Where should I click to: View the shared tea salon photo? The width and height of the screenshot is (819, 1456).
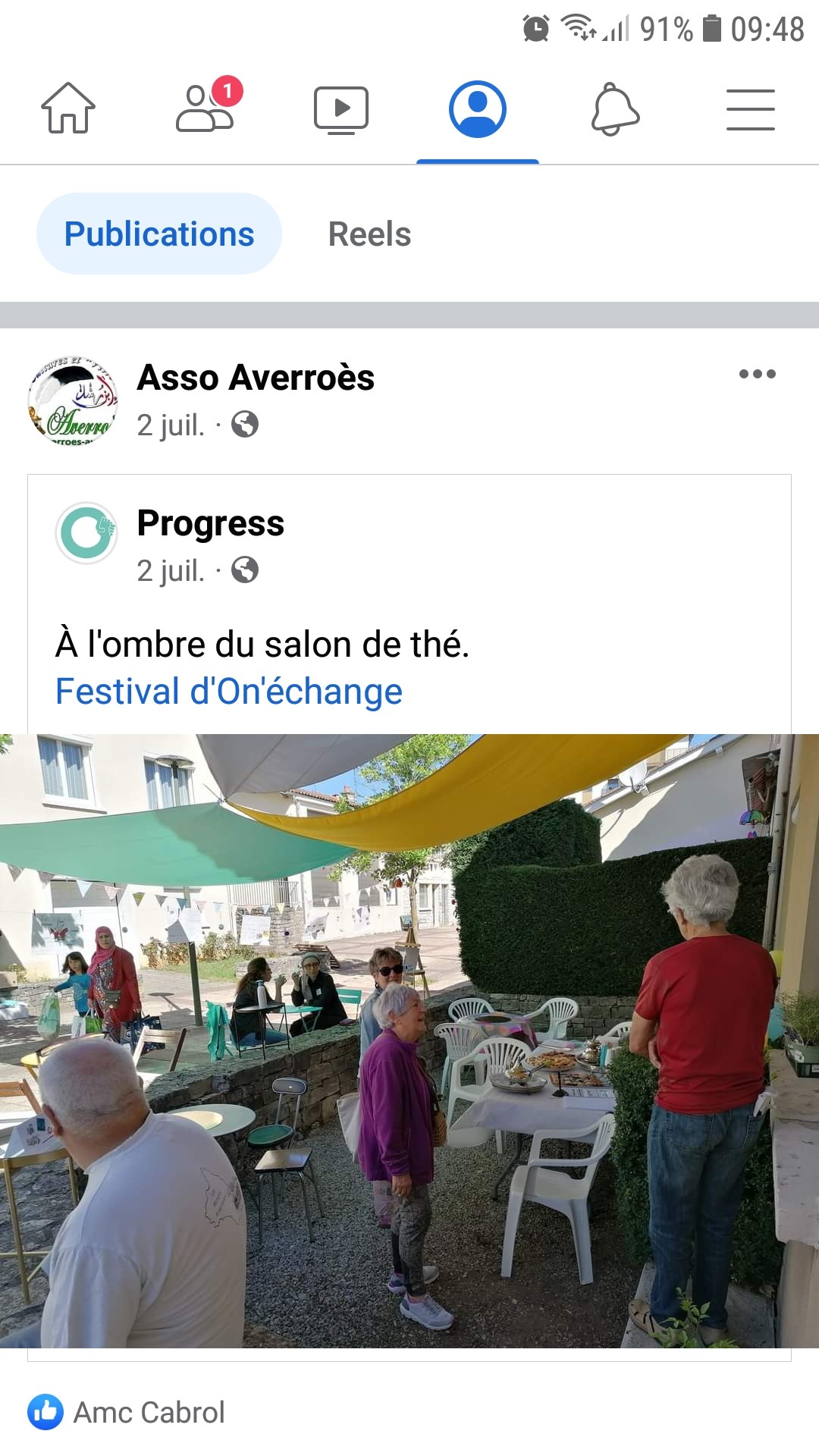(x=409, y=1040)
